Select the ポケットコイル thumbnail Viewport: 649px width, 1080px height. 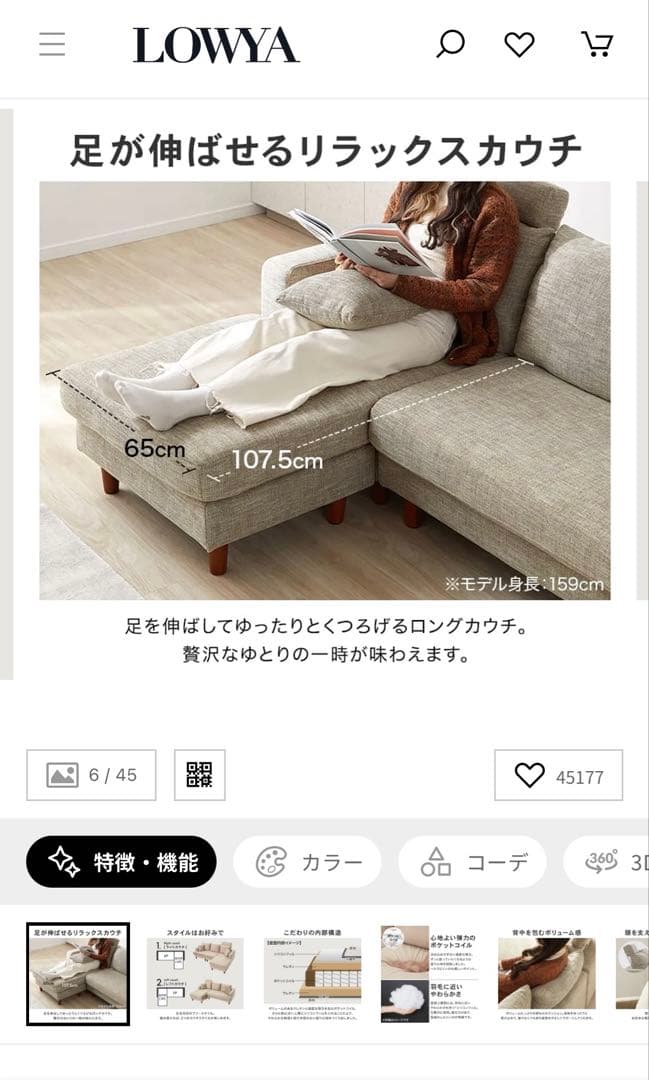[x=429, y=974]
